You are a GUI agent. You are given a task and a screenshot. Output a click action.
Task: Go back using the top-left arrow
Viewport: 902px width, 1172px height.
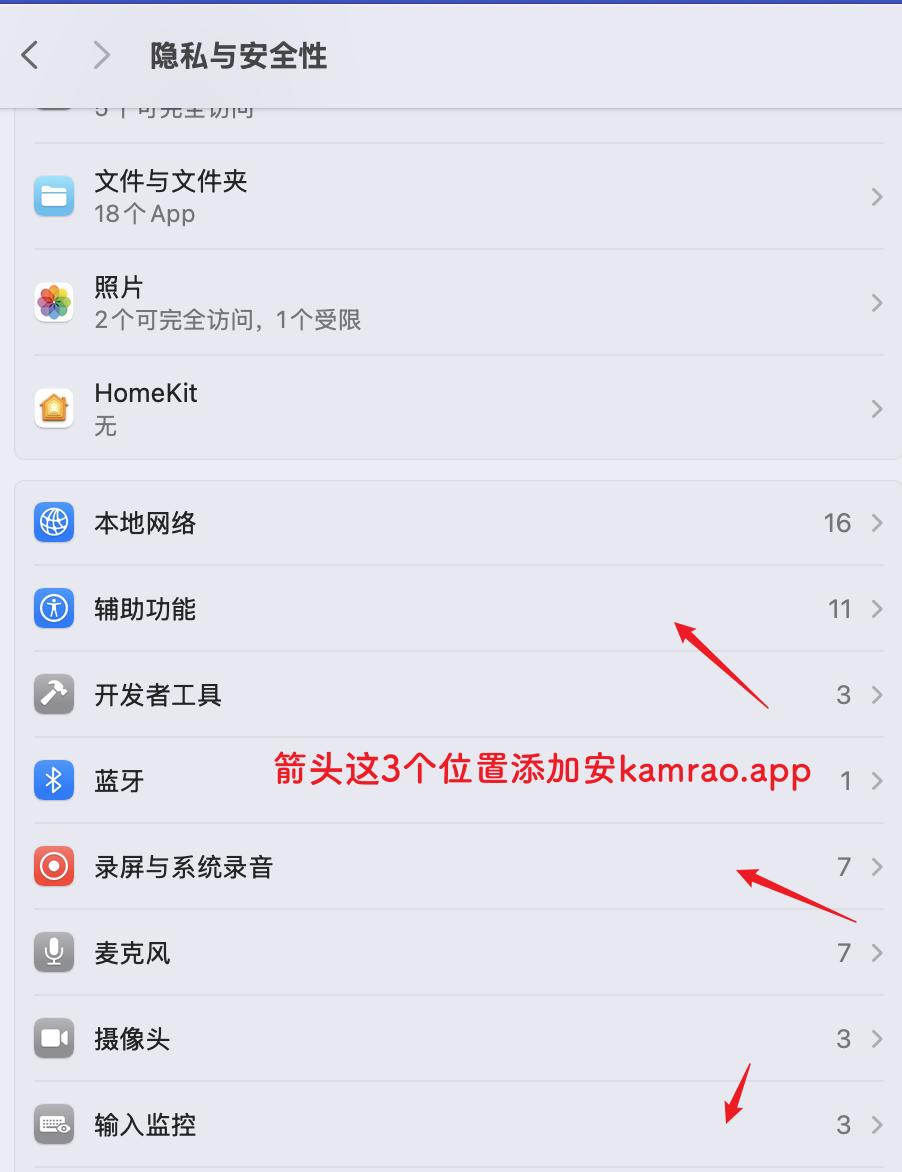coord(31,55)
